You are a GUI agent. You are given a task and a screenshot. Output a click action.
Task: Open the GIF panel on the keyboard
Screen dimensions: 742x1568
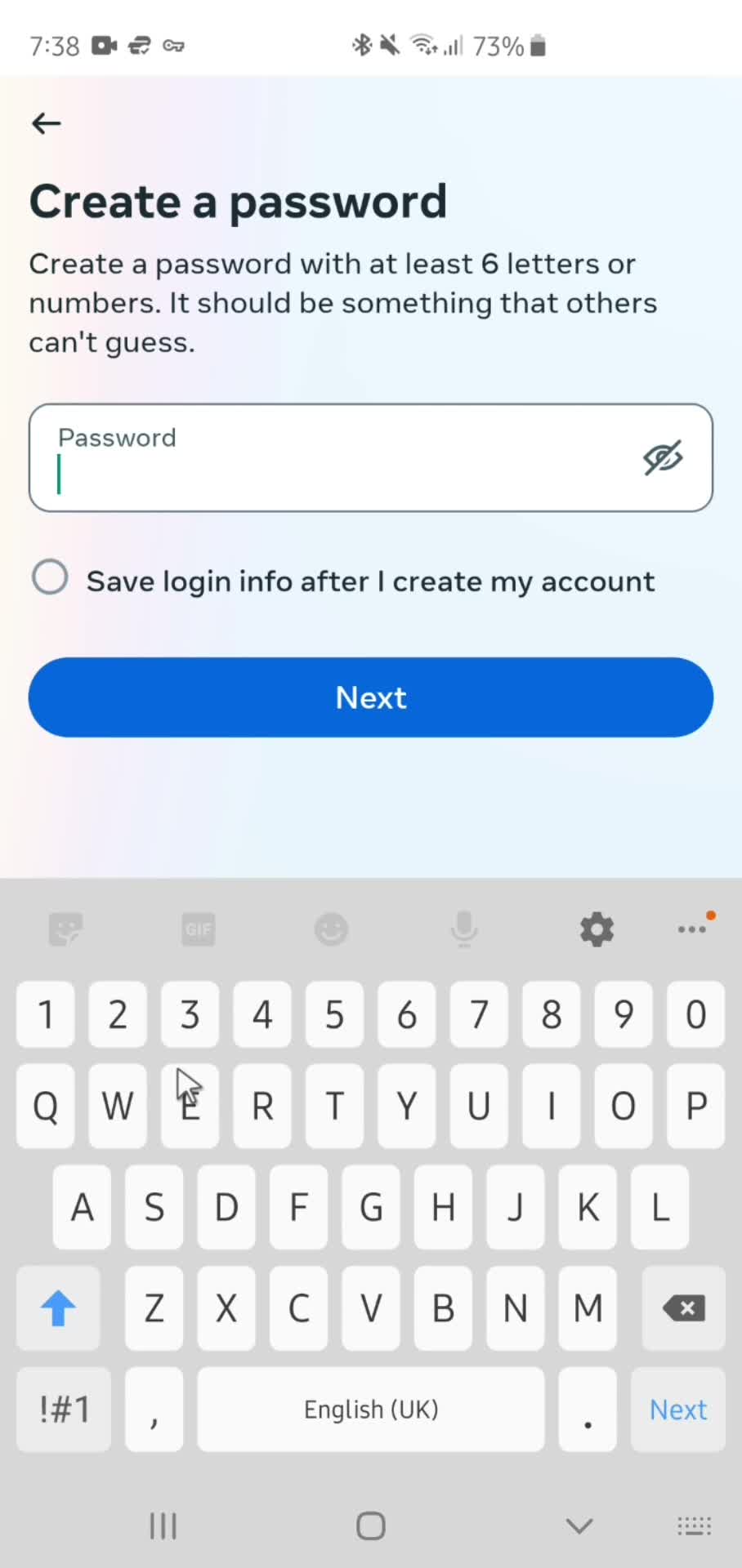(198, 929)
